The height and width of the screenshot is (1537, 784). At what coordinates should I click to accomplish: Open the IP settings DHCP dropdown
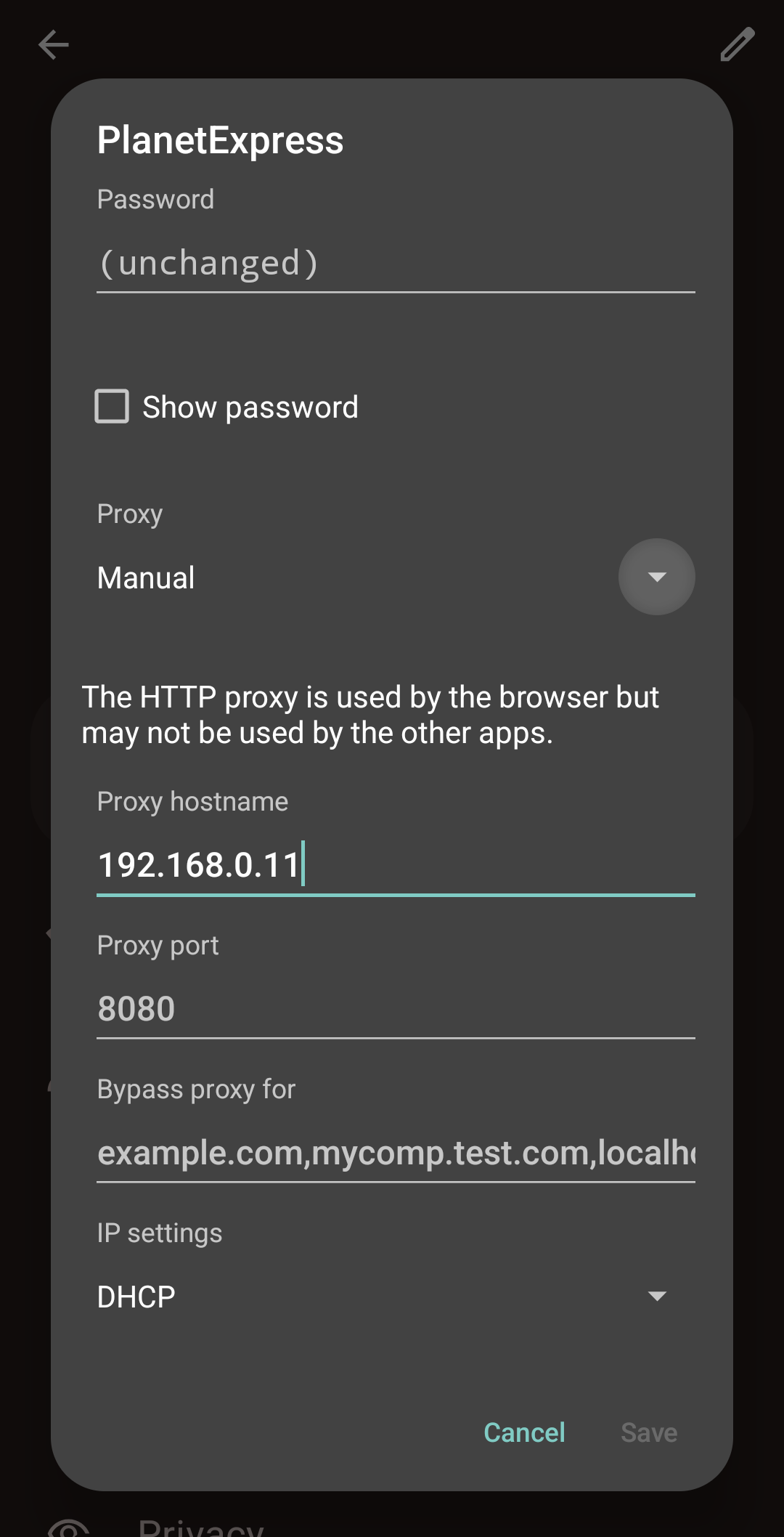pyautogui.click(x=383, y=1297)
